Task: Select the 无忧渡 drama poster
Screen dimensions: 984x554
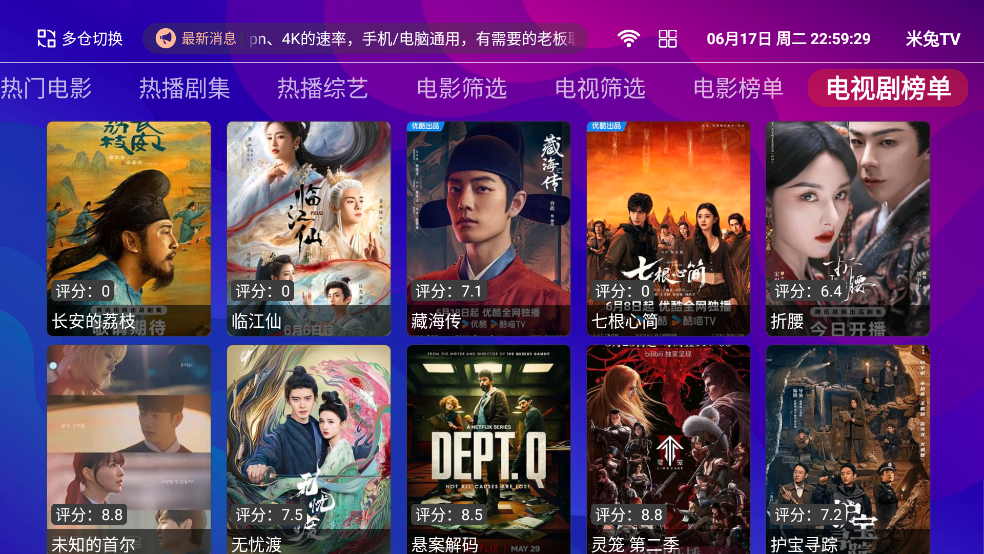Action: click(x=308, y=448)
